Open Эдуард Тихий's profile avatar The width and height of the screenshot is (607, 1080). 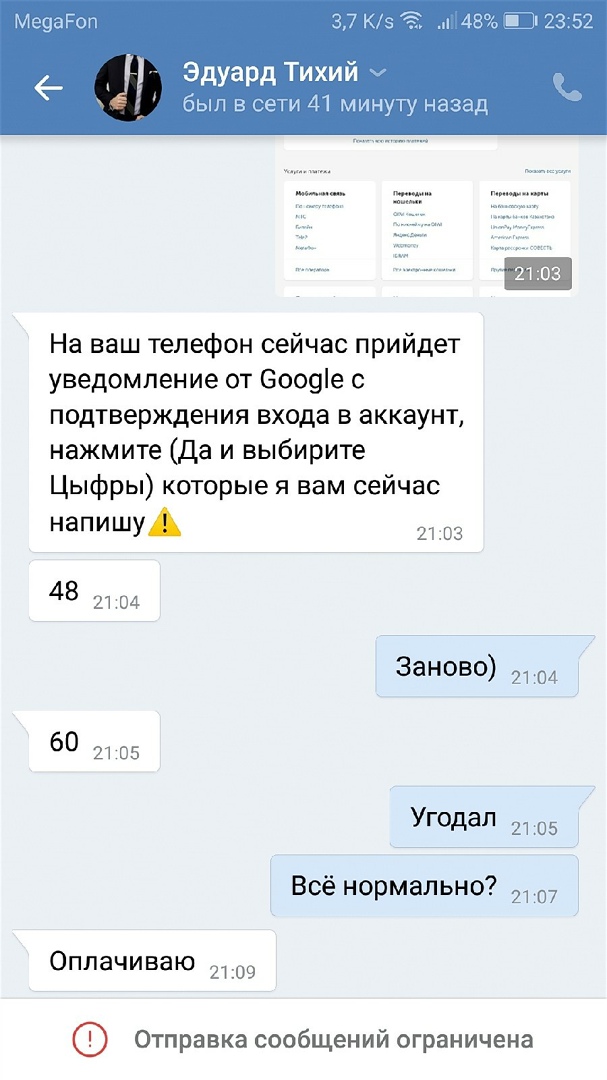(129, 88)
